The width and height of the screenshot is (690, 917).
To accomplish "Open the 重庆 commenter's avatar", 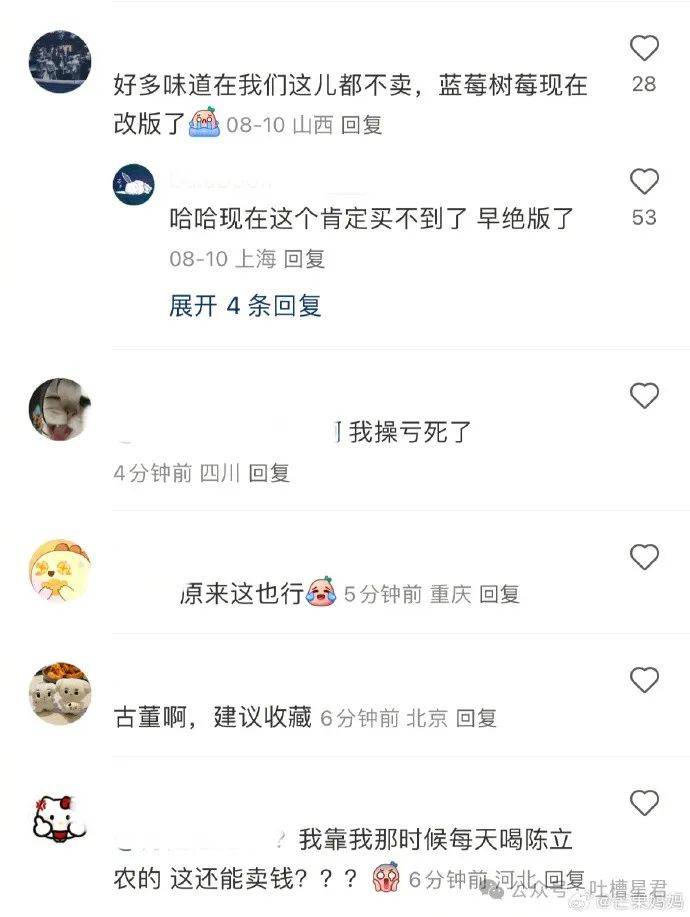I will [60, 570].
